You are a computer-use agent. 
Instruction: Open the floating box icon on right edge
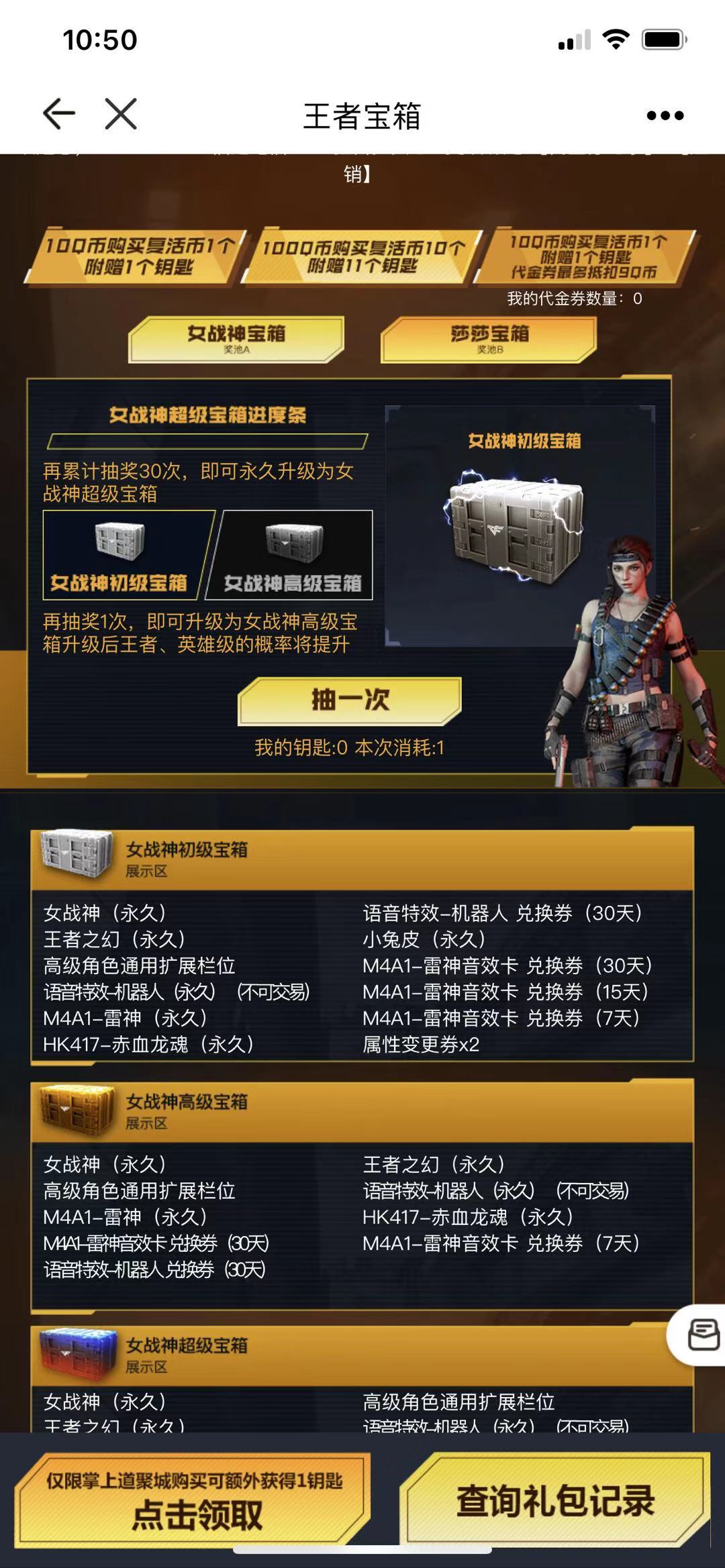click(702, 1335)
